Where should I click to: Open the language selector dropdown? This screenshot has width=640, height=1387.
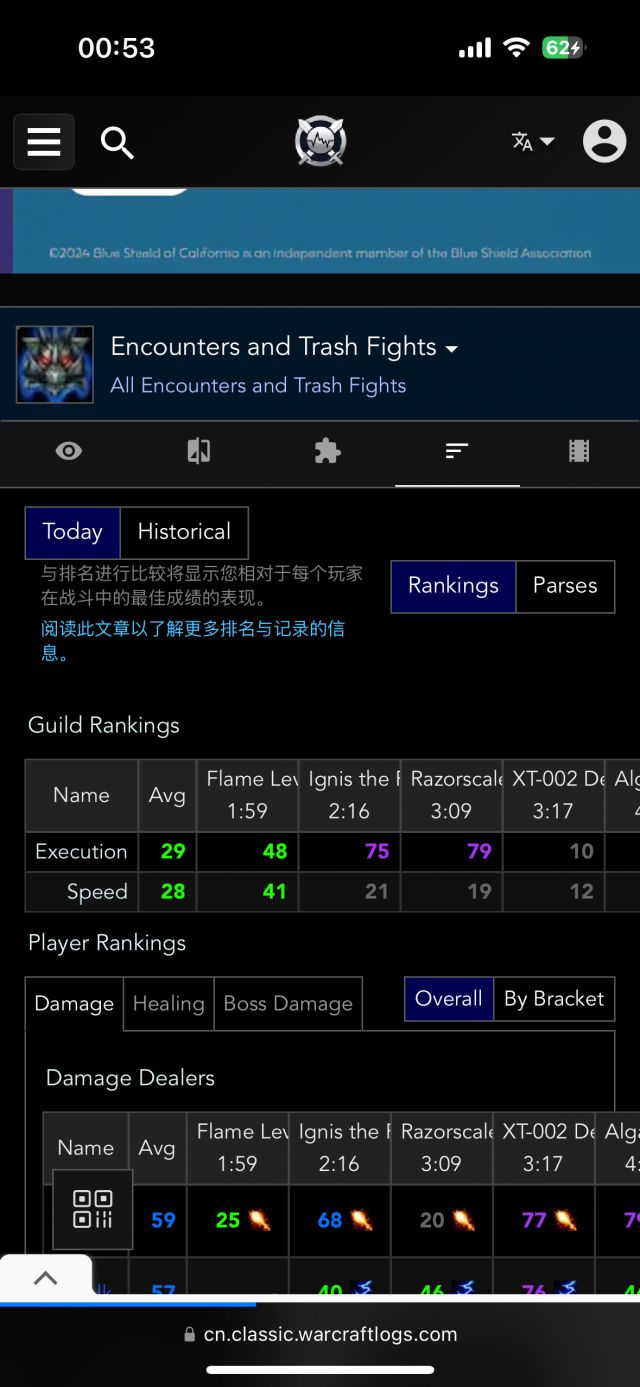533,142
